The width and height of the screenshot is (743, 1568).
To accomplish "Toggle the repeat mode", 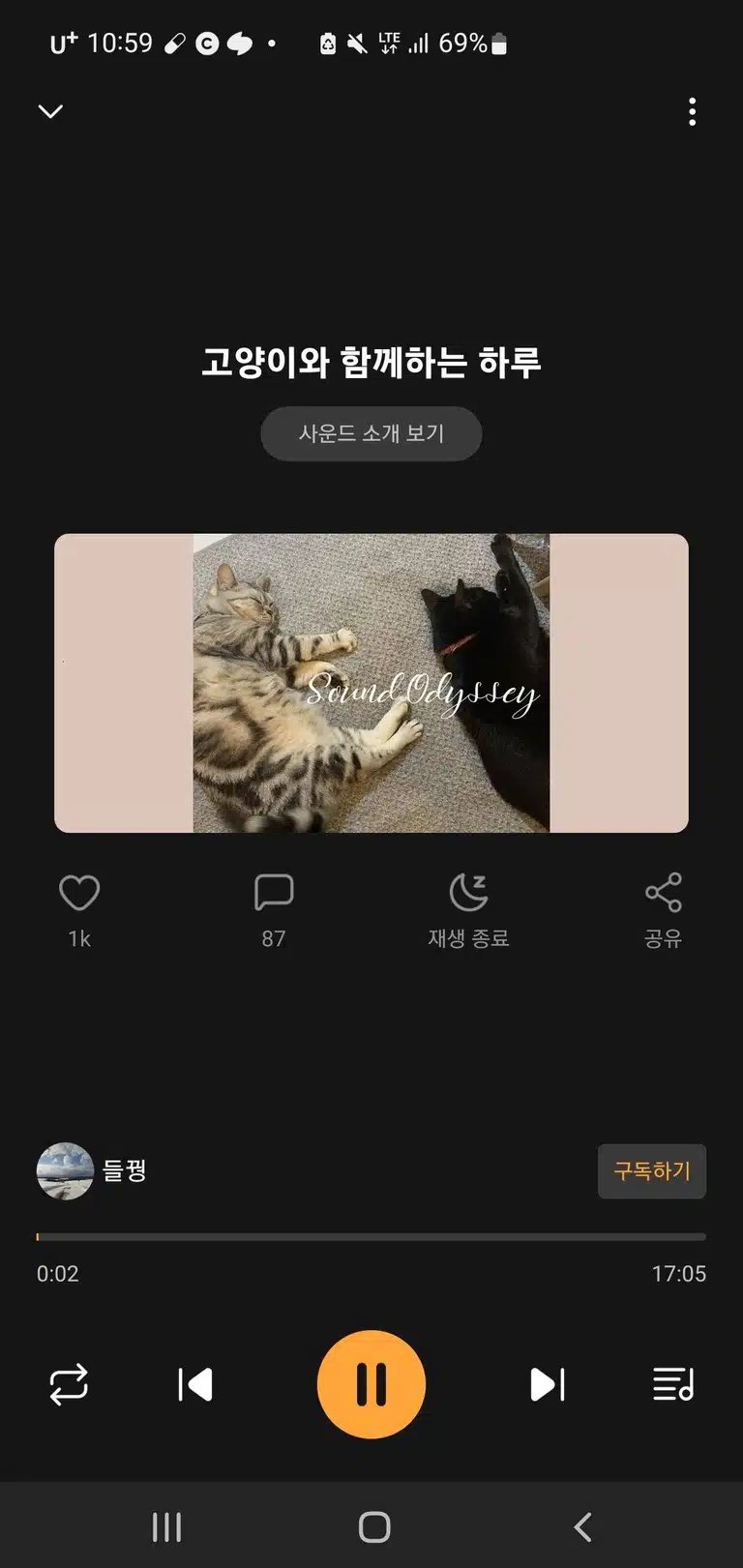I will pyautogui.click(x=69, y=1384).
